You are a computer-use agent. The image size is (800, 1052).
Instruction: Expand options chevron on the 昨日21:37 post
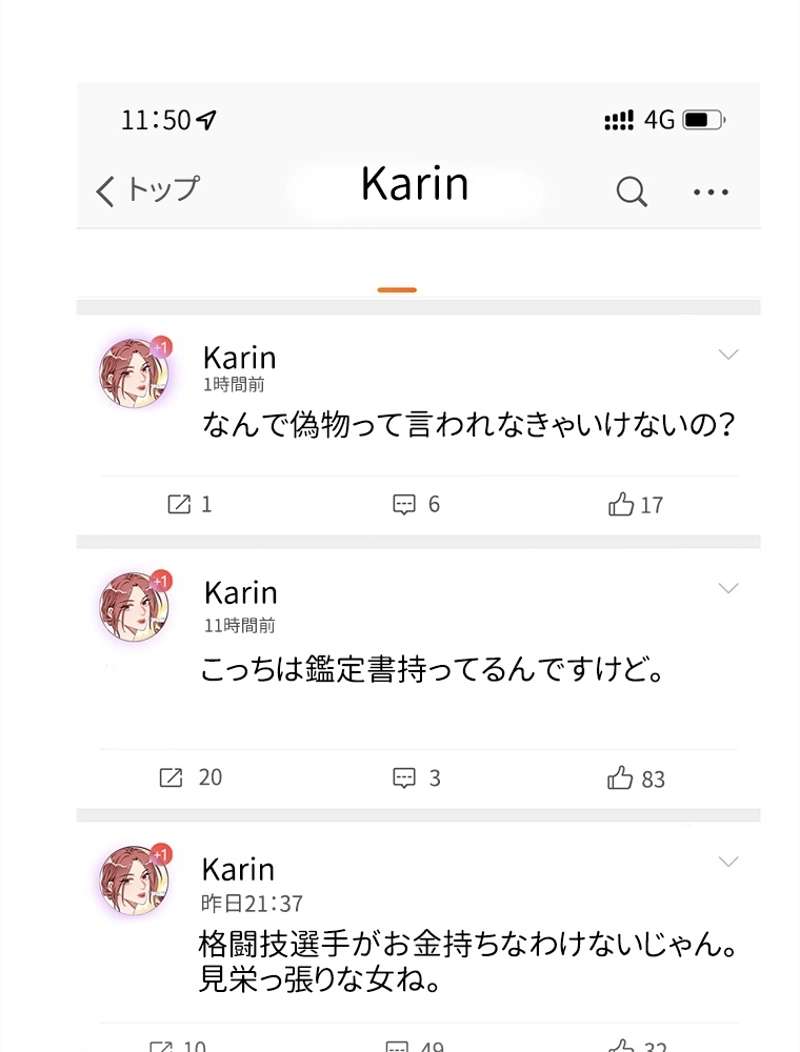click(729, 862)
